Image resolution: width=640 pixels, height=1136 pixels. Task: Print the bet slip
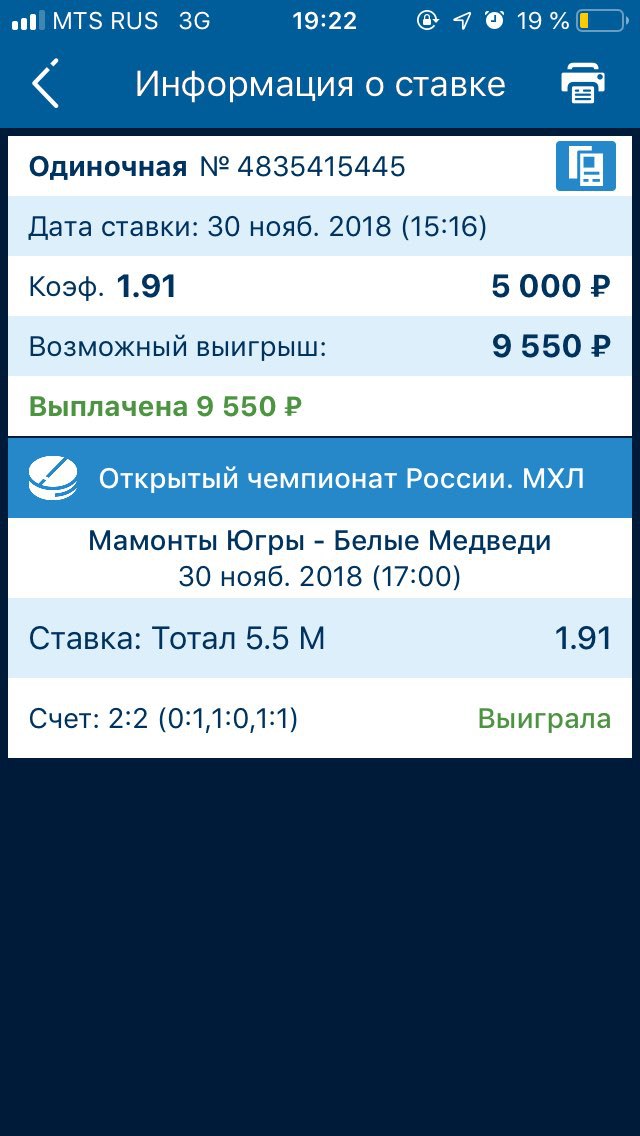(583, 83)
